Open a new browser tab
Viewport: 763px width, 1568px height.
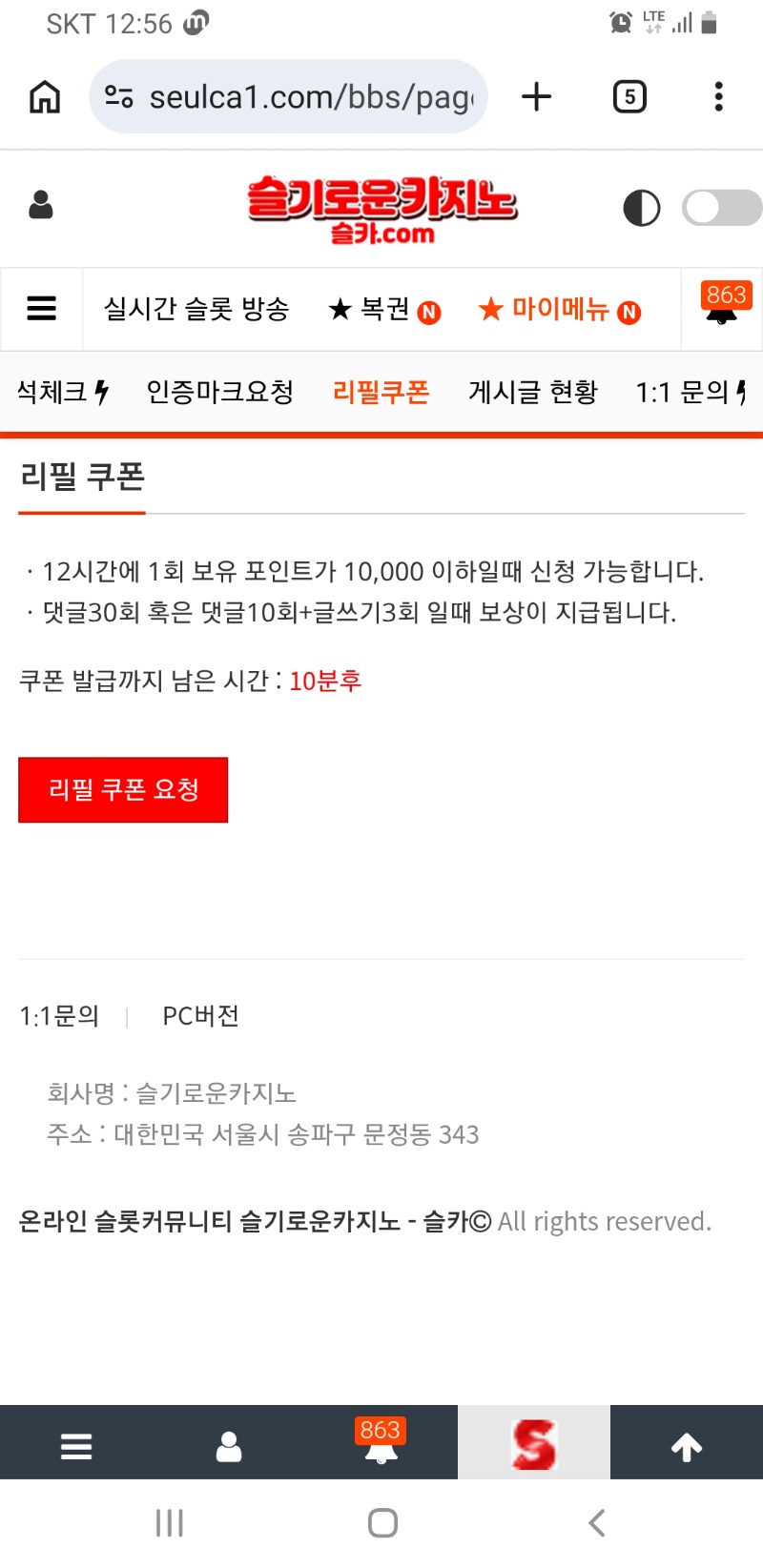(537, 96)
